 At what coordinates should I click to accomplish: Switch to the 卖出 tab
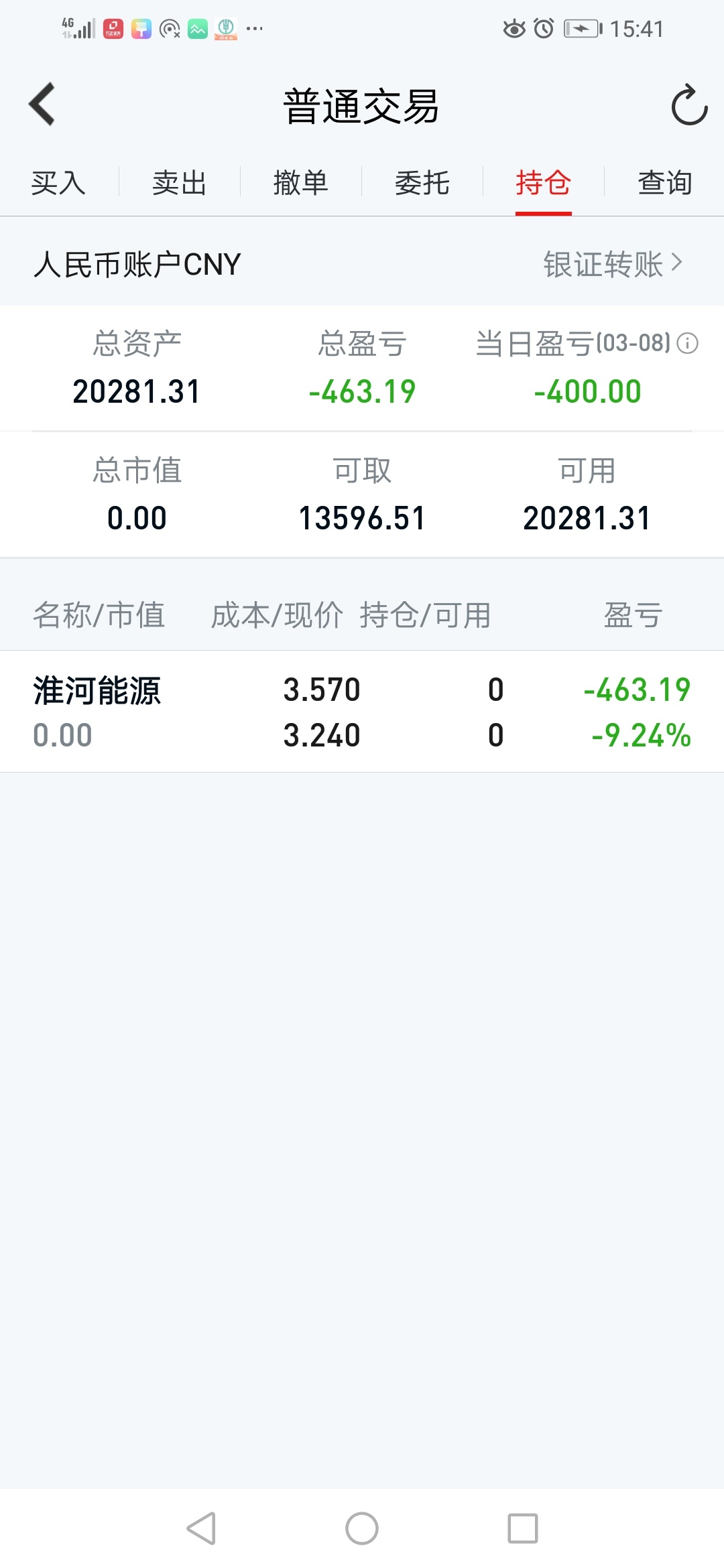[179, 183]
